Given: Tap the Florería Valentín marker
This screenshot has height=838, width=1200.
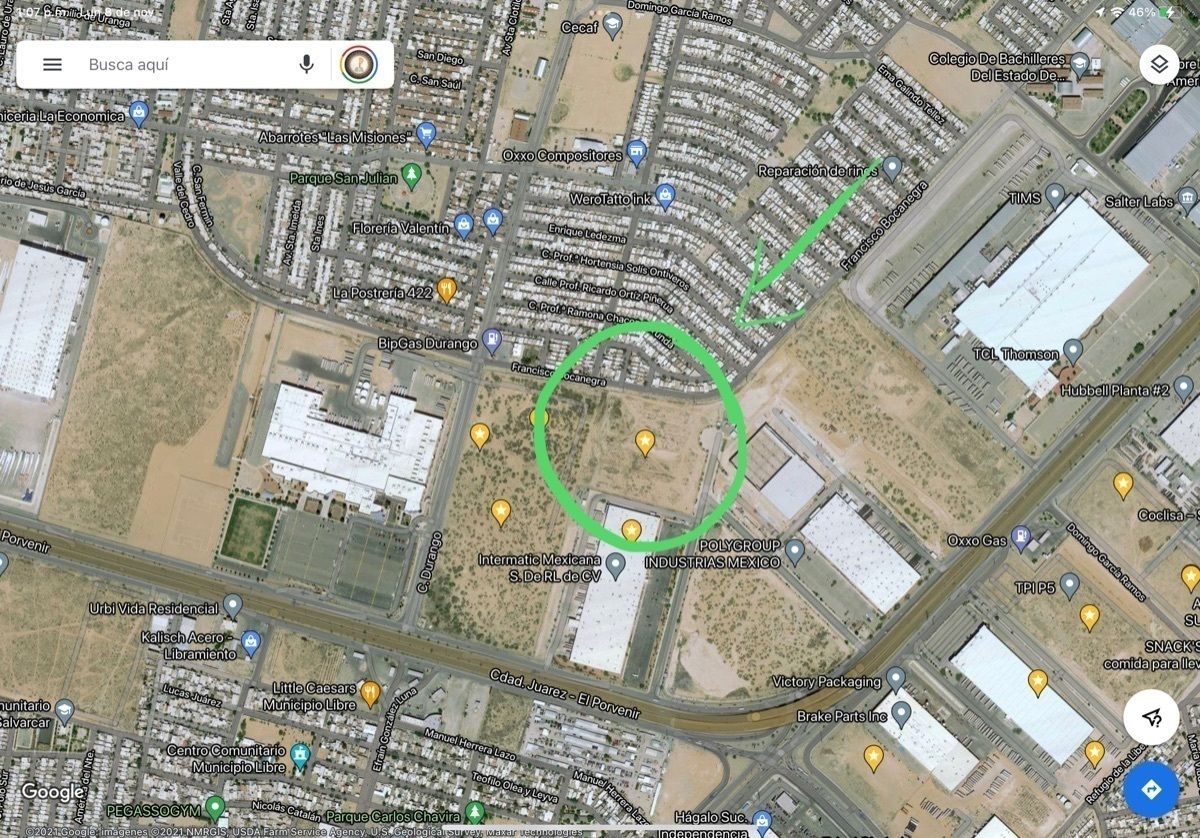Looking at the screenshot, I should (x=463, y=225).
